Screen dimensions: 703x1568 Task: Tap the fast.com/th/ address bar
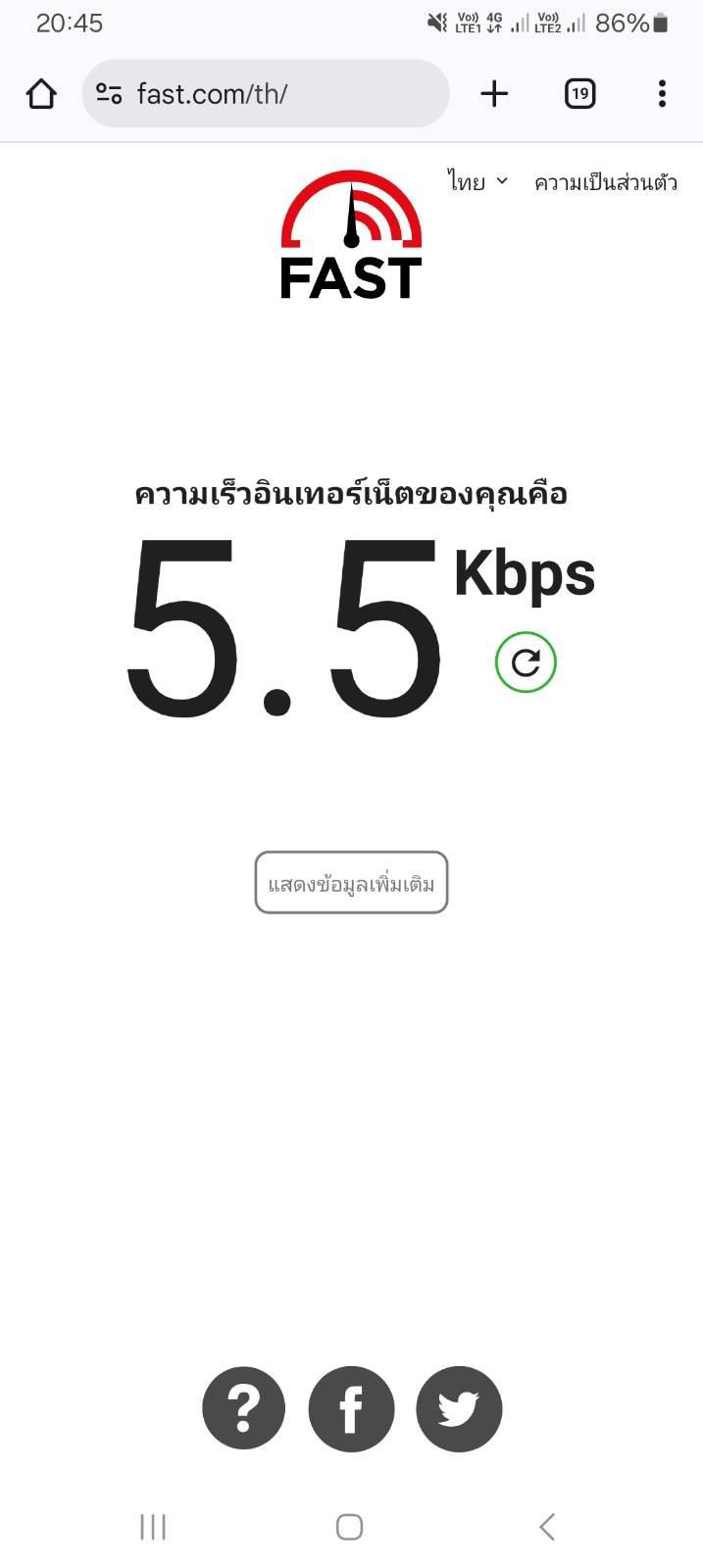[x=266, y=93]
